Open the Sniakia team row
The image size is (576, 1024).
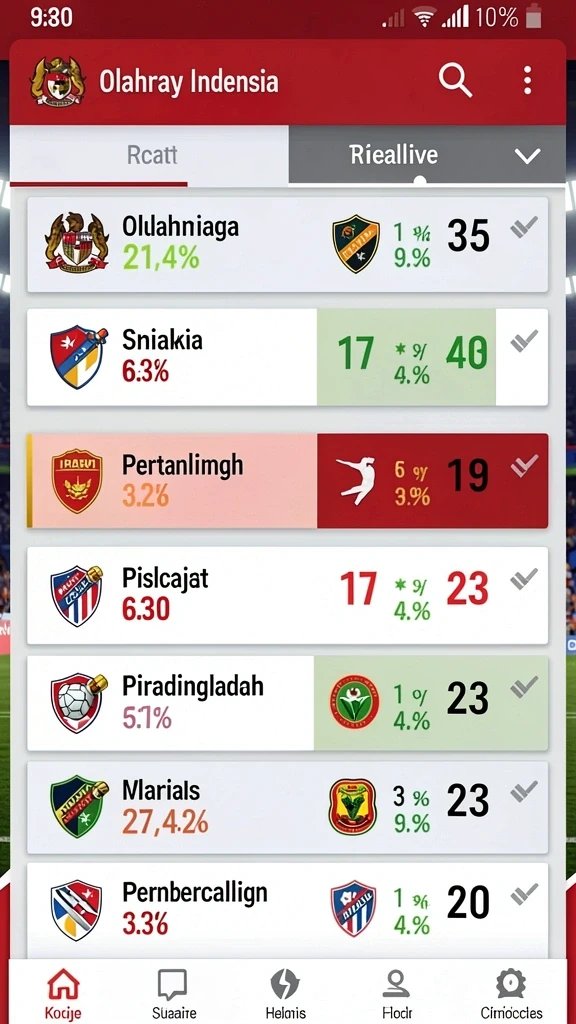287,357
